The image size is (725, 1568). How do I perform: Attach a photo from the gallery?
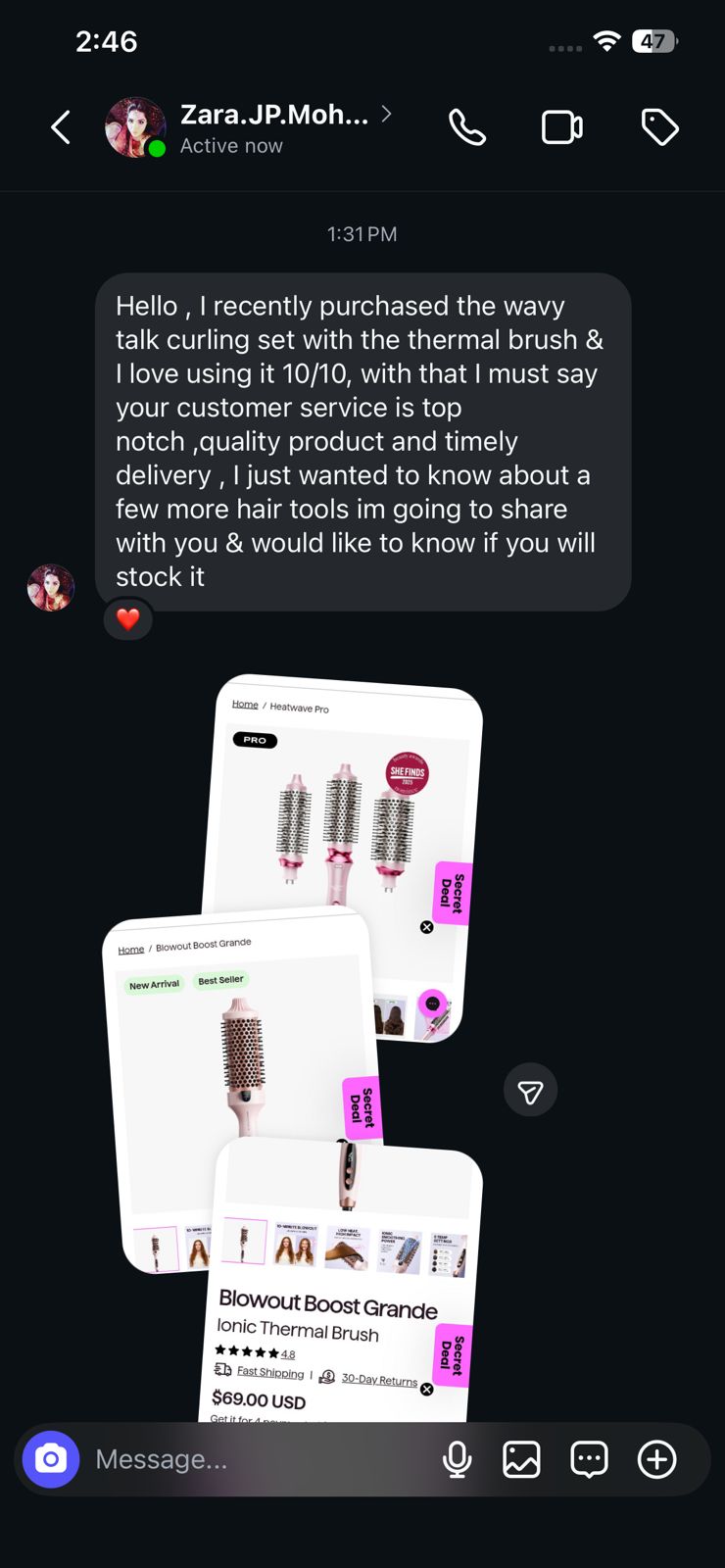tap(521, 1459)
